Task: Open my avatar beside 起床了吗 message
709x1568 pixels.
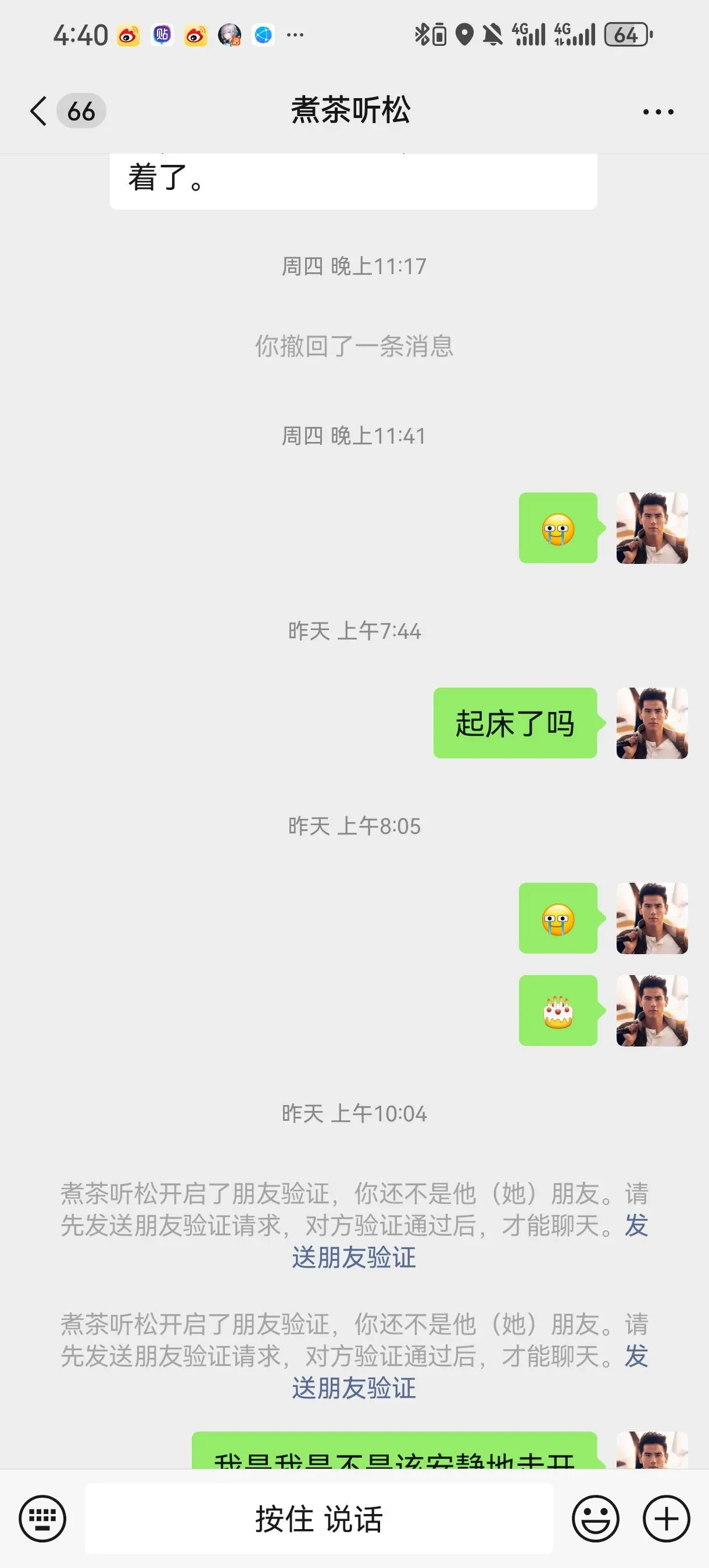Action: point(651,723)
